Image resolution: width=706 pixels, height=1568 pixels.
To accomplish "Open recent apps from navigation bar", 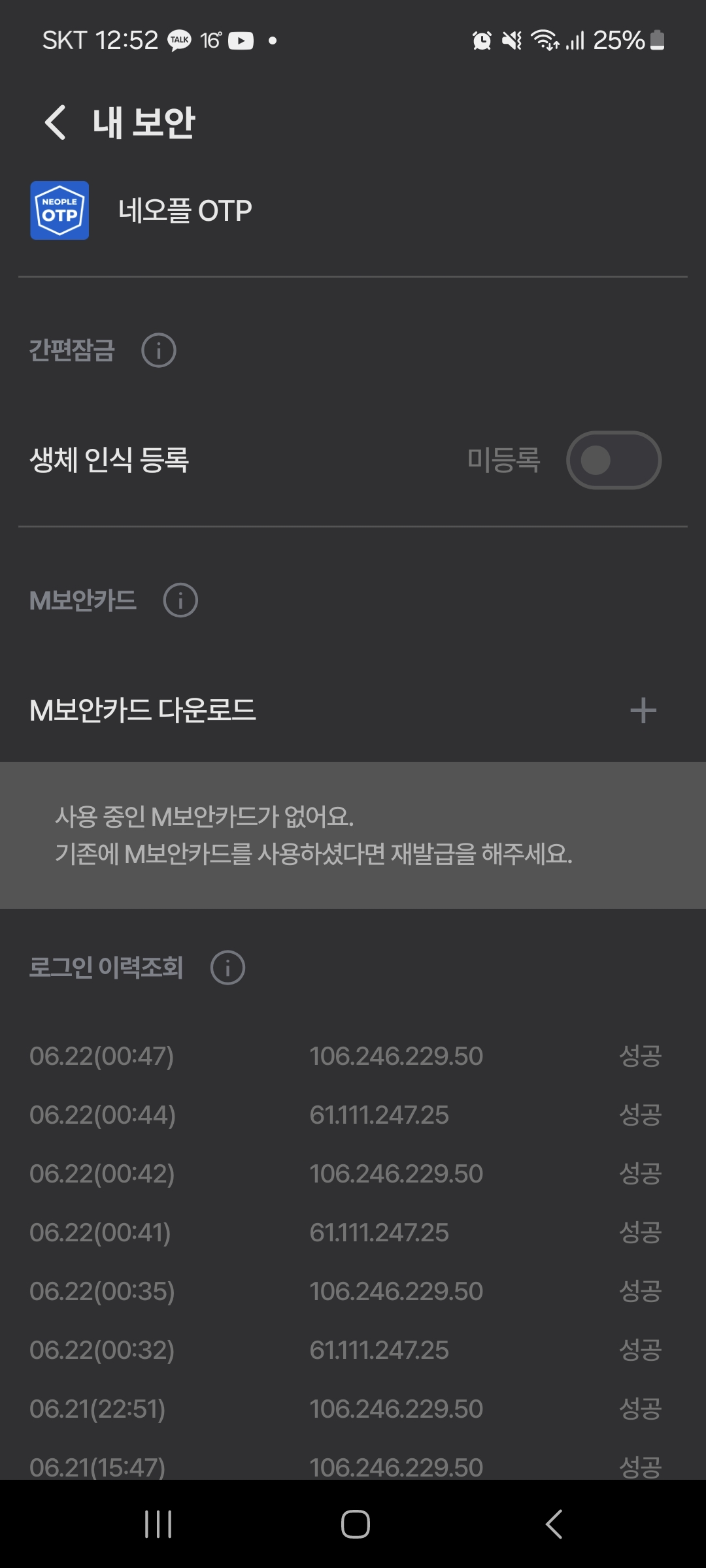I will pos(158,1524).
